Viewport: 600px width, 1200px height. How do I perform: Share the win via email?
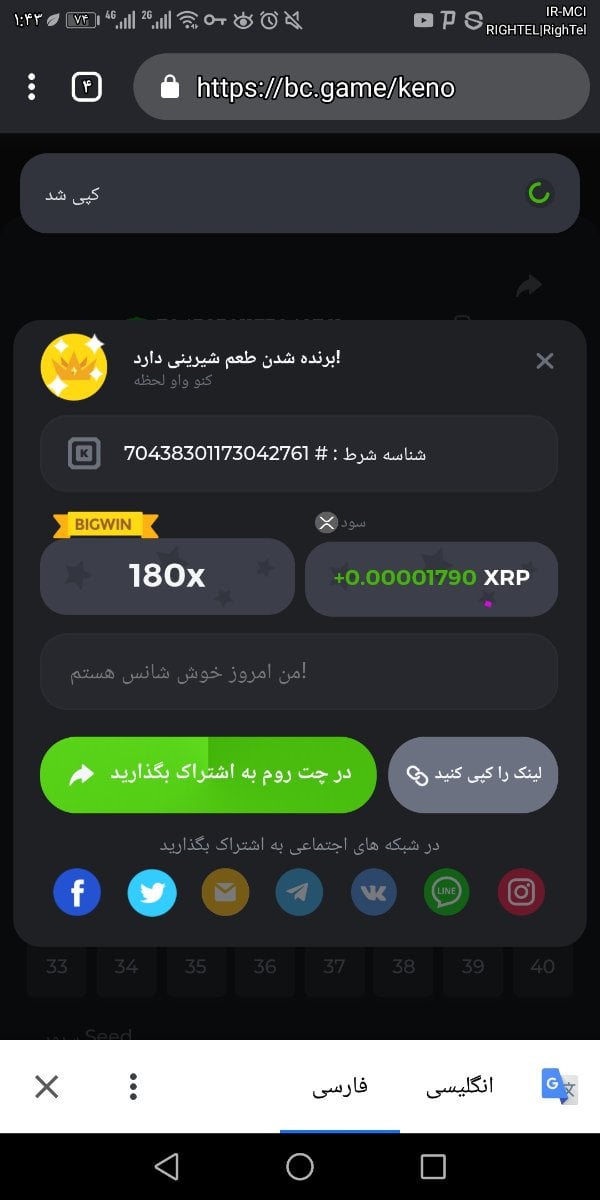225,892
